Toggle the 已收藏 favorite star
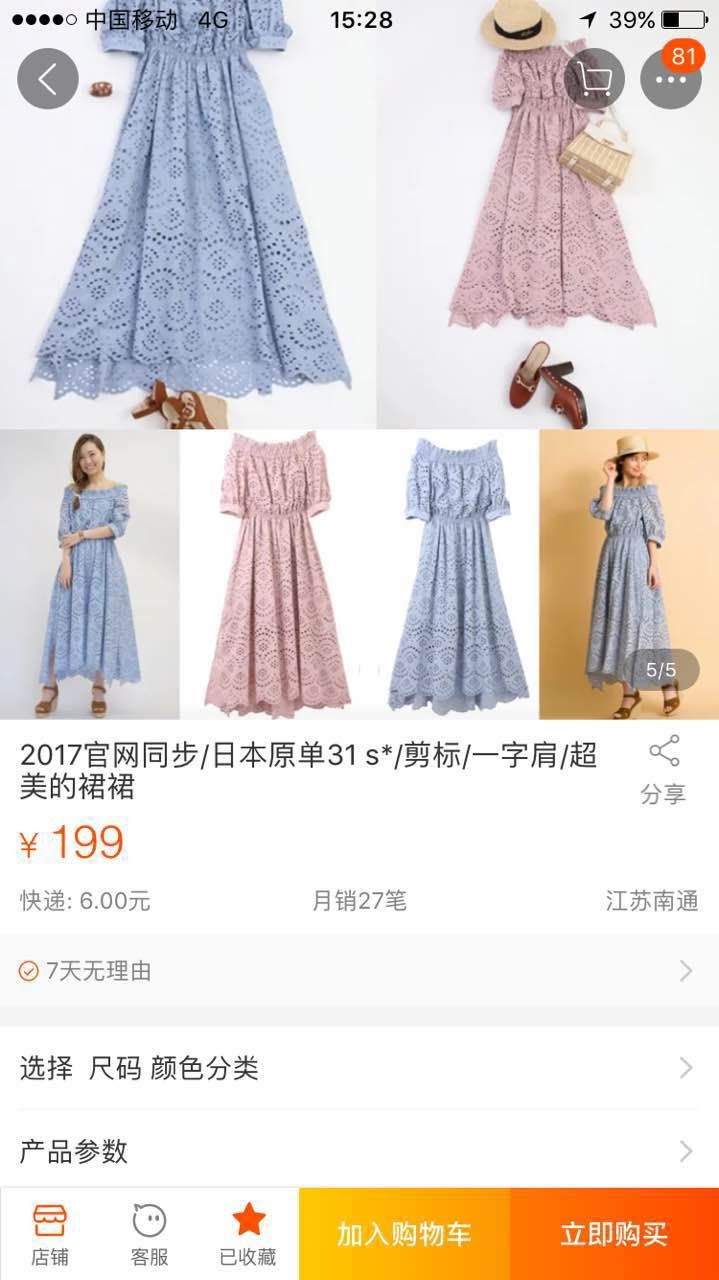Viewport: 719px width, 1280px height. (248, 1234)
